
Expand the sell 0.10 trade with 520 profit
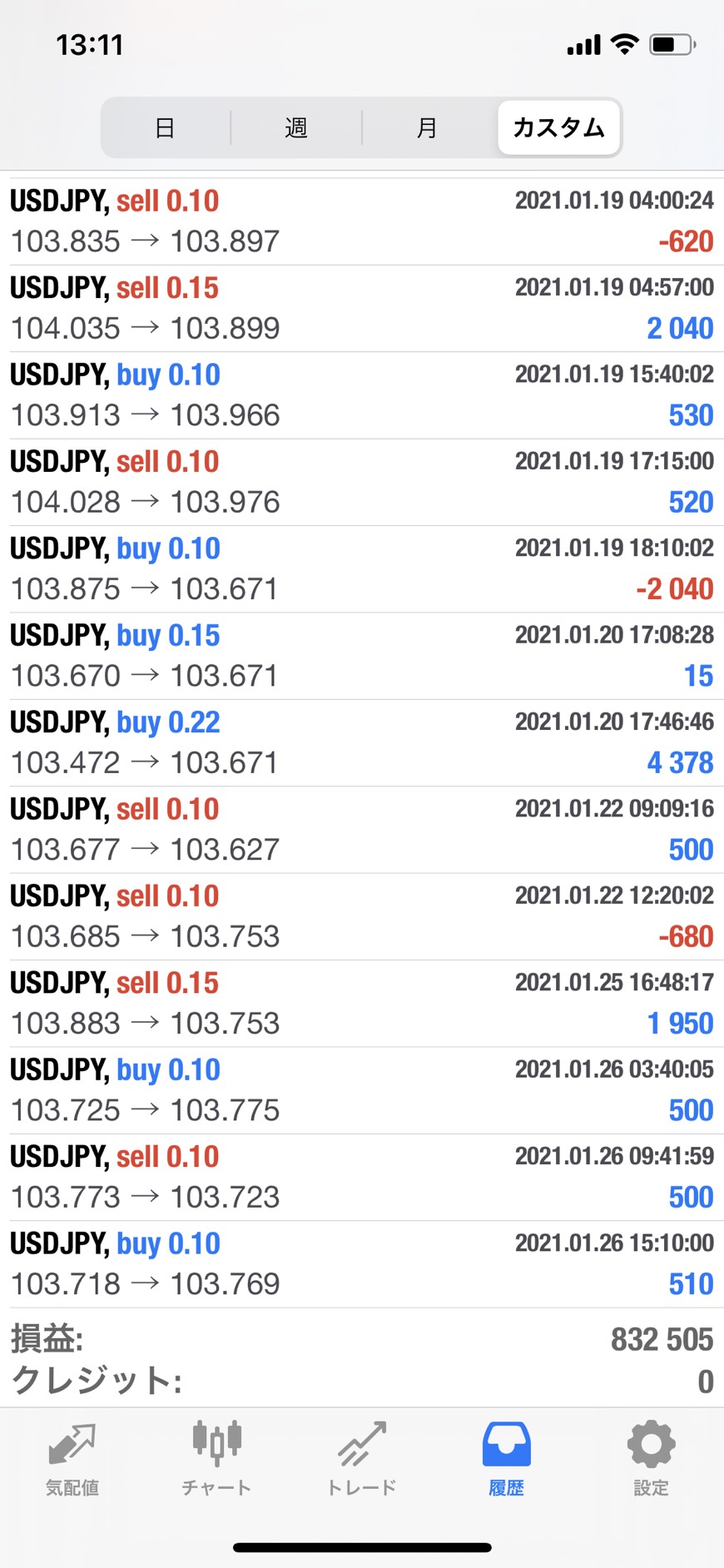[x=362, y=482]
